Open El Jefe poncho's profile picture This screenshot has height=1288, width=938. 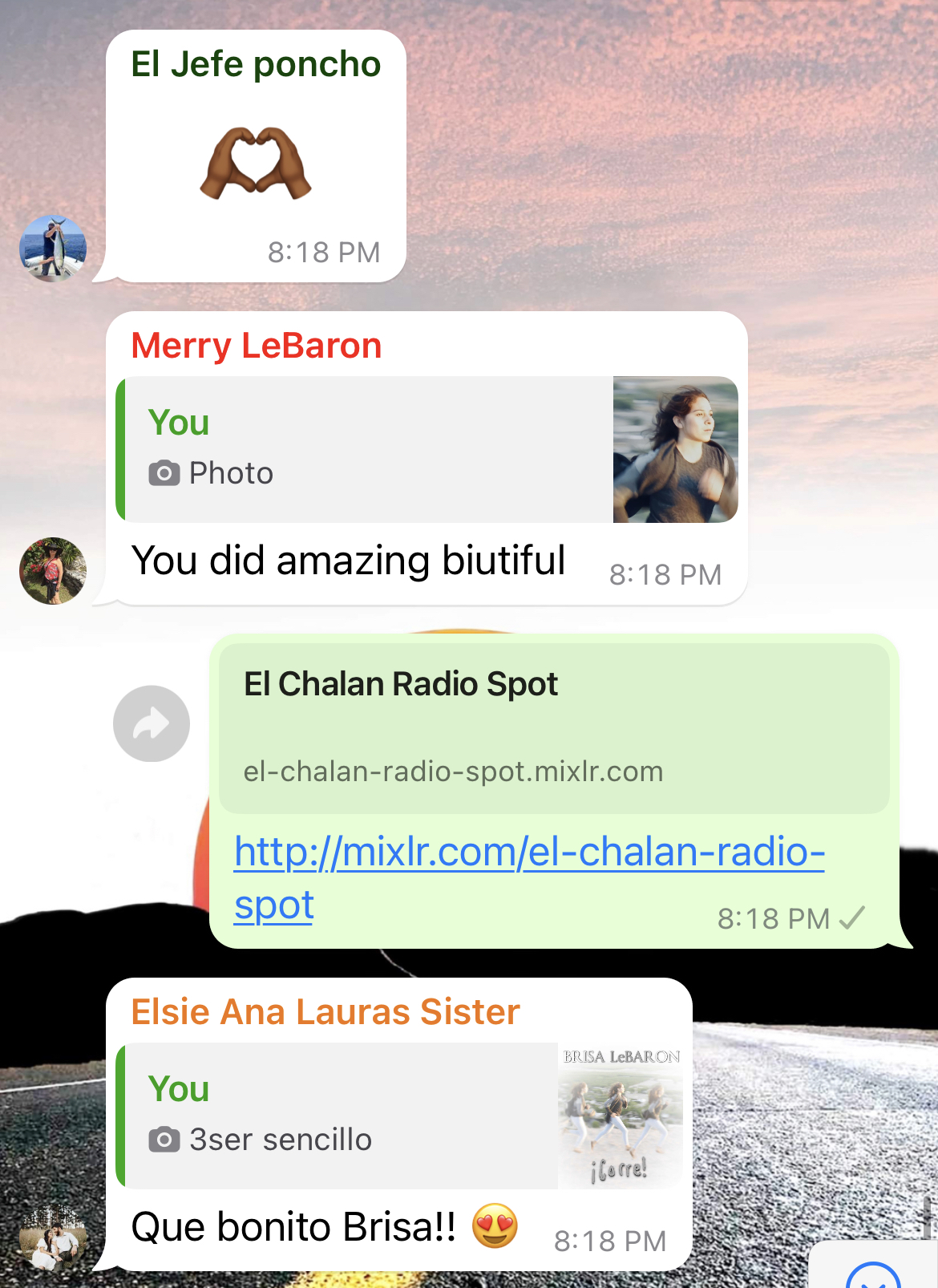click(x=53, y=249)
